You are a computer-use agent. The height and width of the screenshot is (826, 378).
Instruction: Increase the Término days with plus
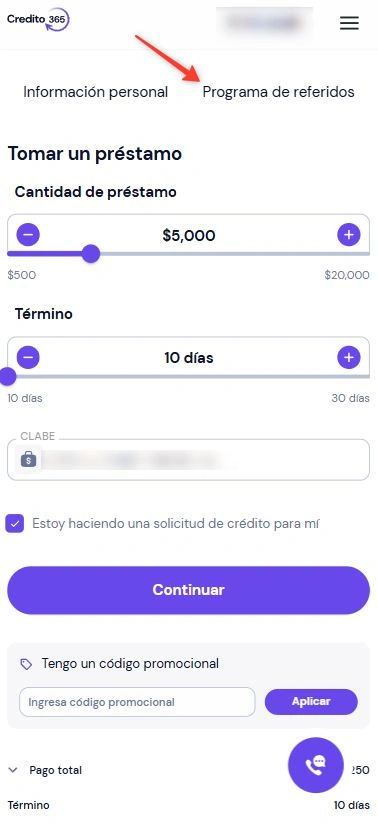tap(349, 358)
